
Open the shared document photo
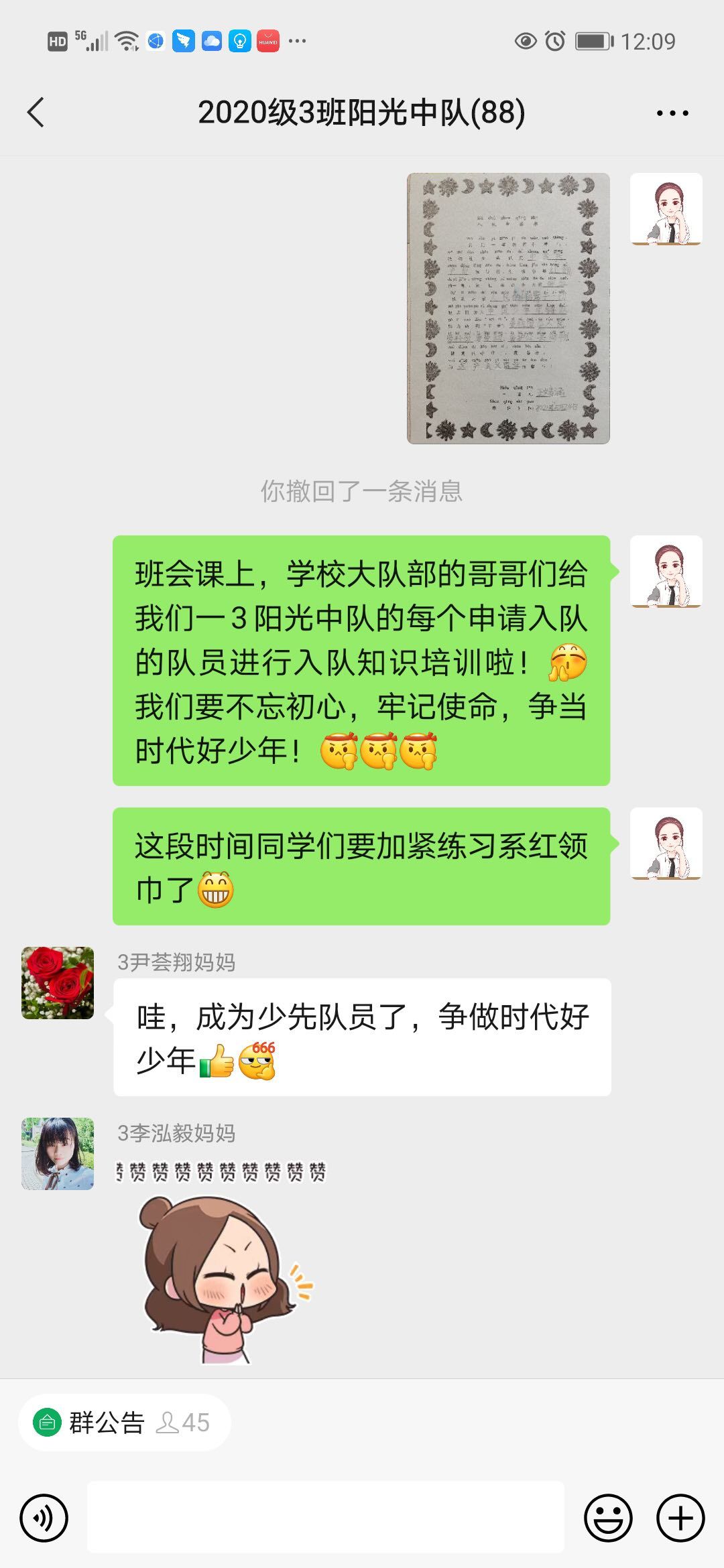[x=508, y=308]
